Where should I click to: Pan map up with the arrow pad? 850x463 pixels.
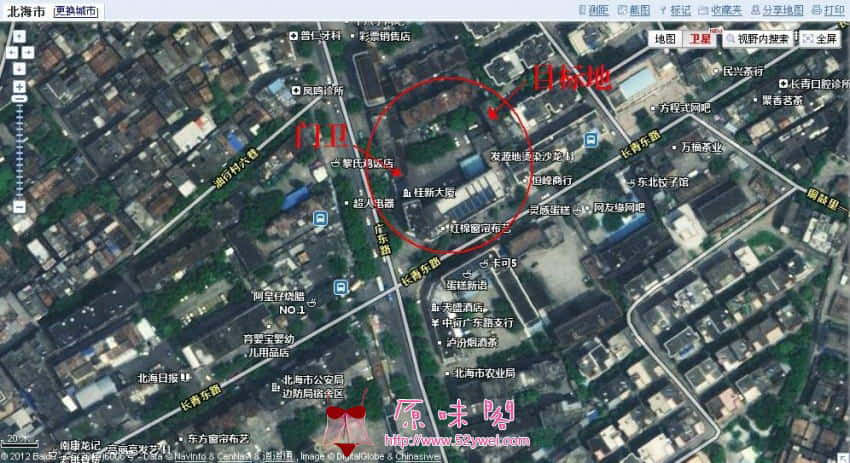click(x=19, y=39)
